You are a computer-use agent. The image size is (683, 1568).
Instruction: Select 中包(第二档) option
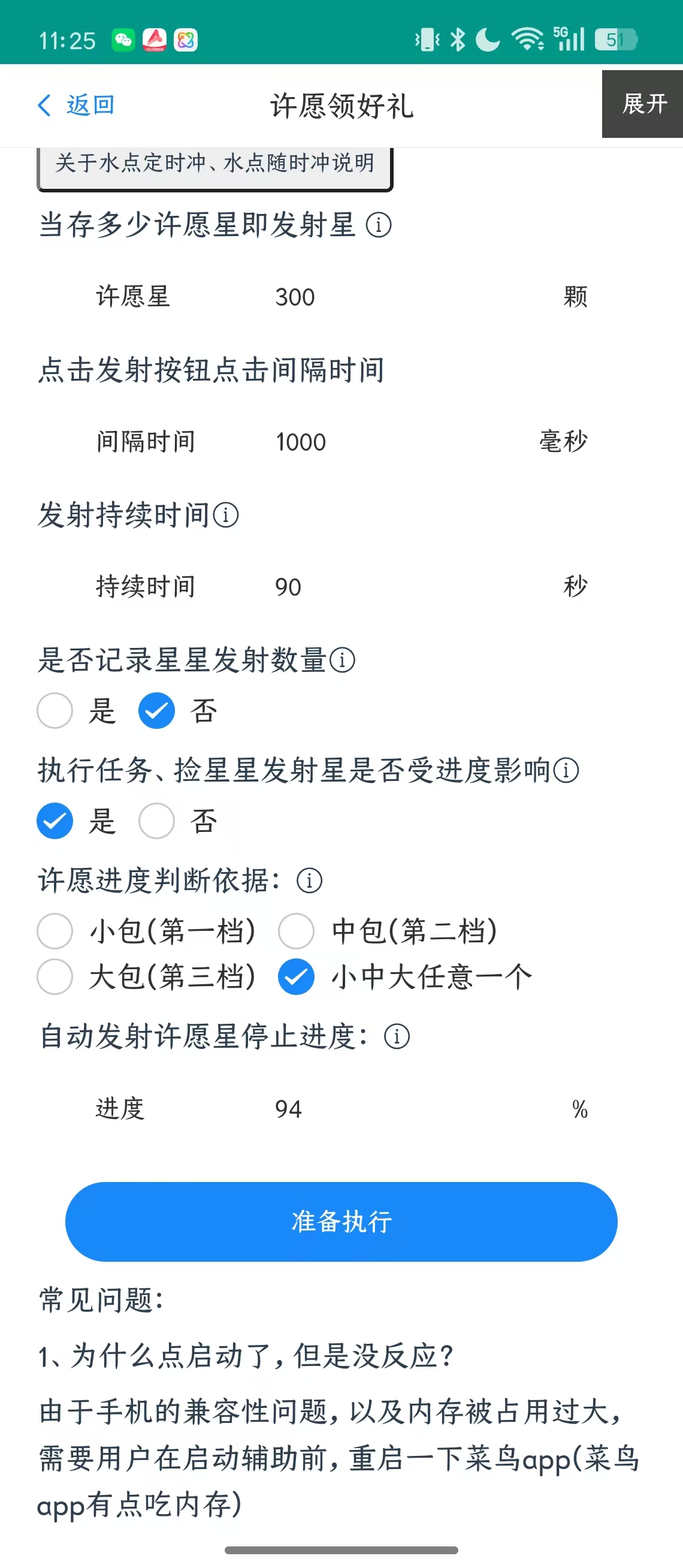[296, 931]
